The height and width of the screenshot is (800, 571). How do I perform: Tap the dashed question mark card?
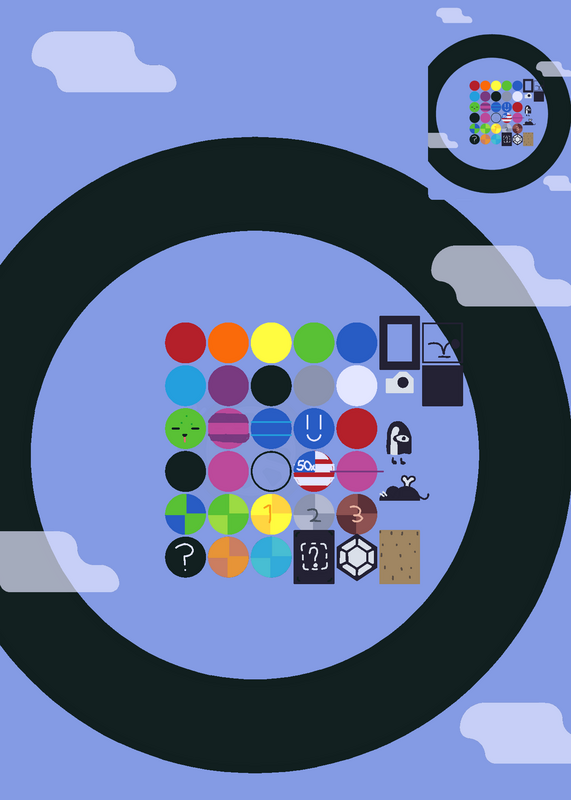click(x=314, y=557)
